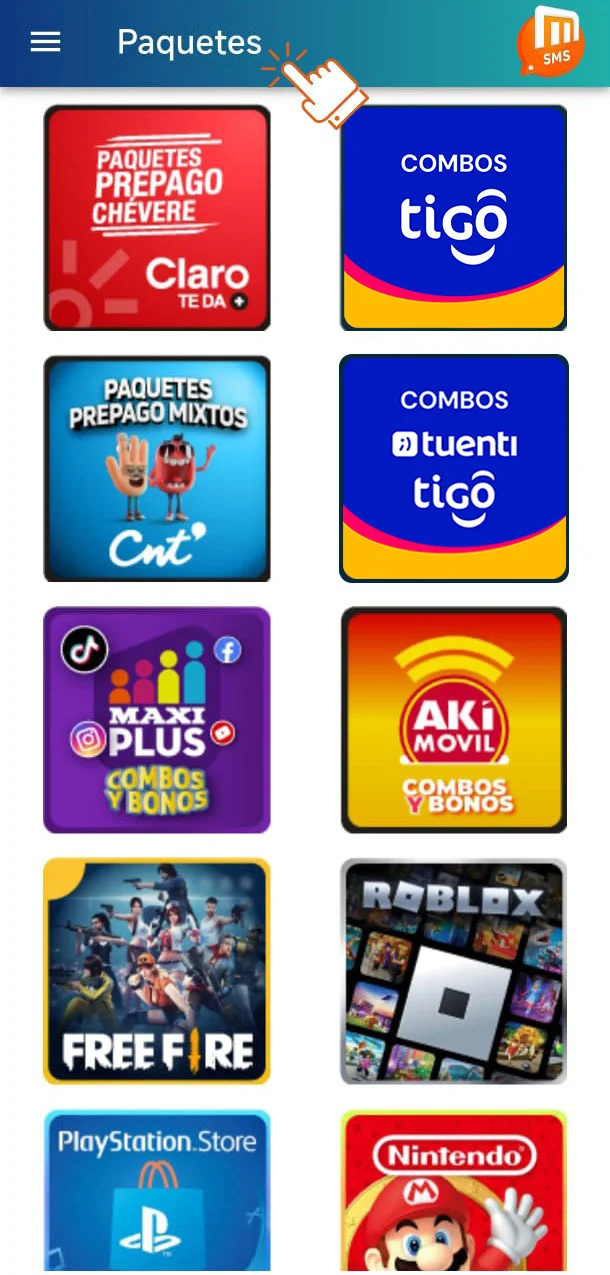Choose the Combos Tuenti Tigo tile

[x=454, y=469]
